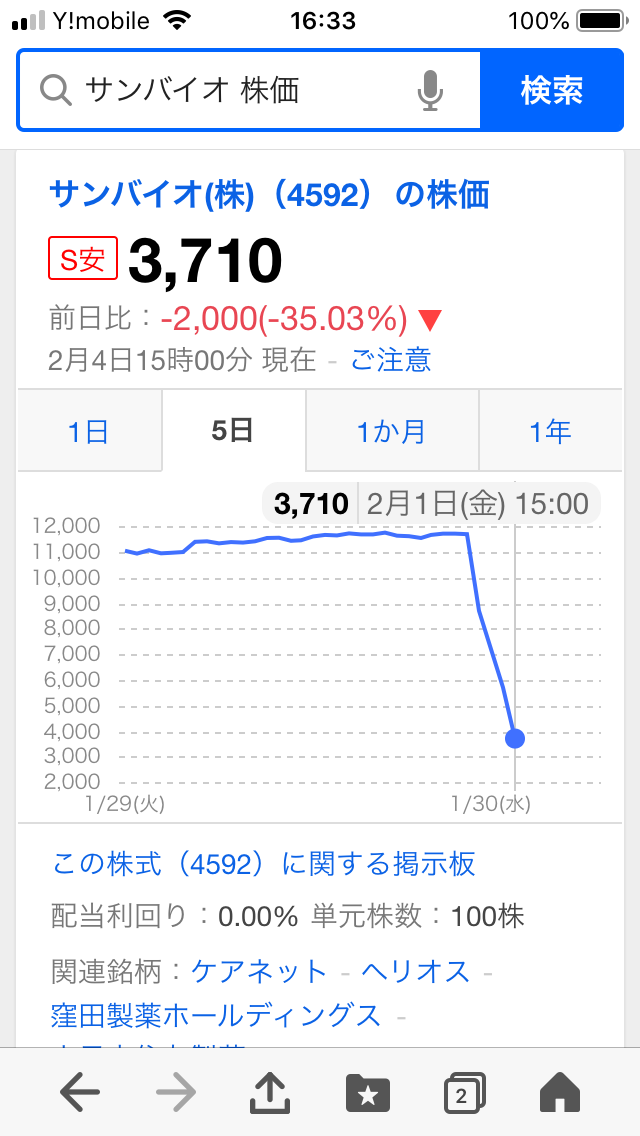Open related stock ケアネット
The image size is (640, 1136).
tap(259, 971)
